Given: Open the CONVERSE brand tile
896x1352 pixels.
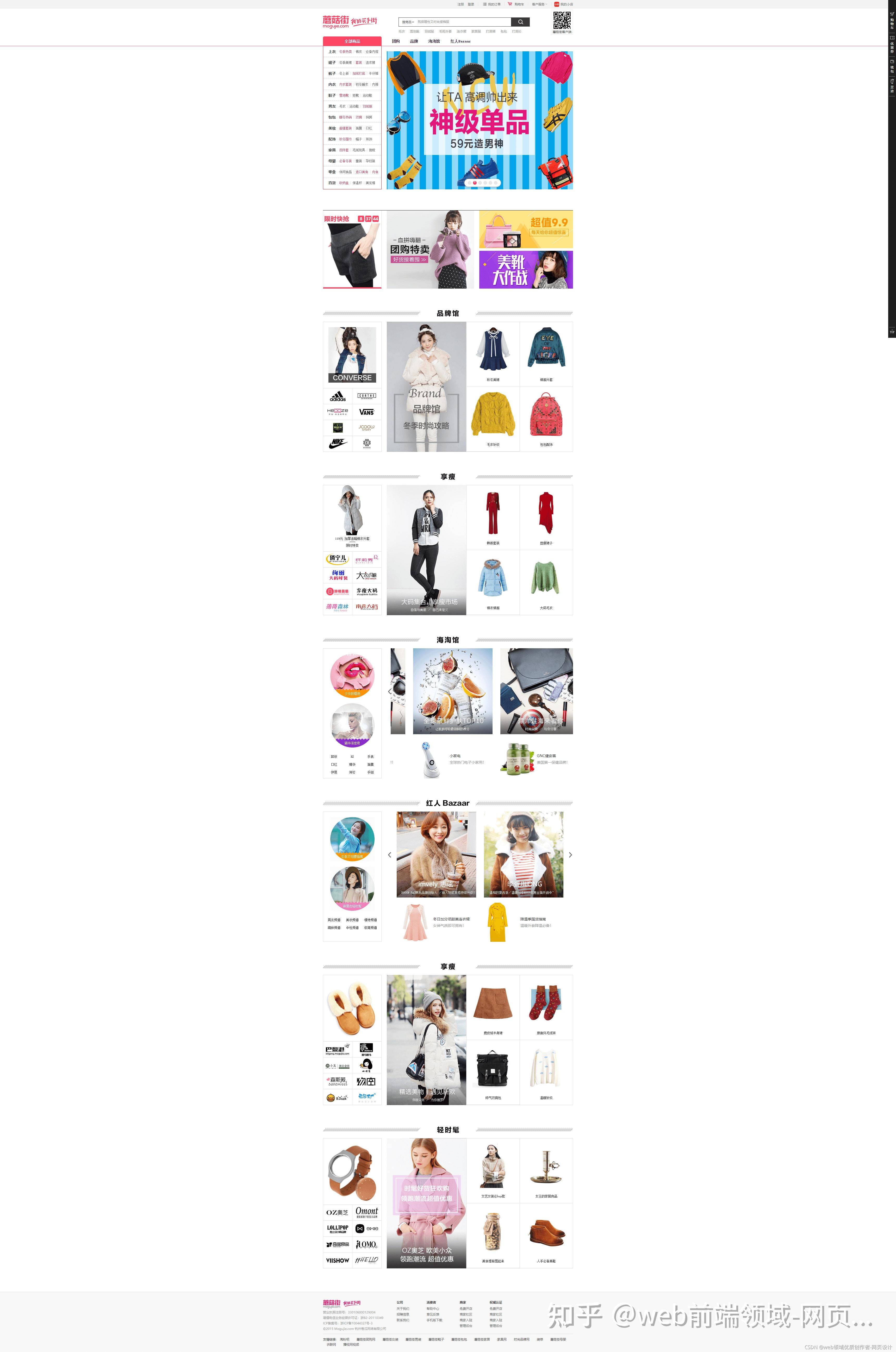Looking at the screenshot, I should 352,355.
